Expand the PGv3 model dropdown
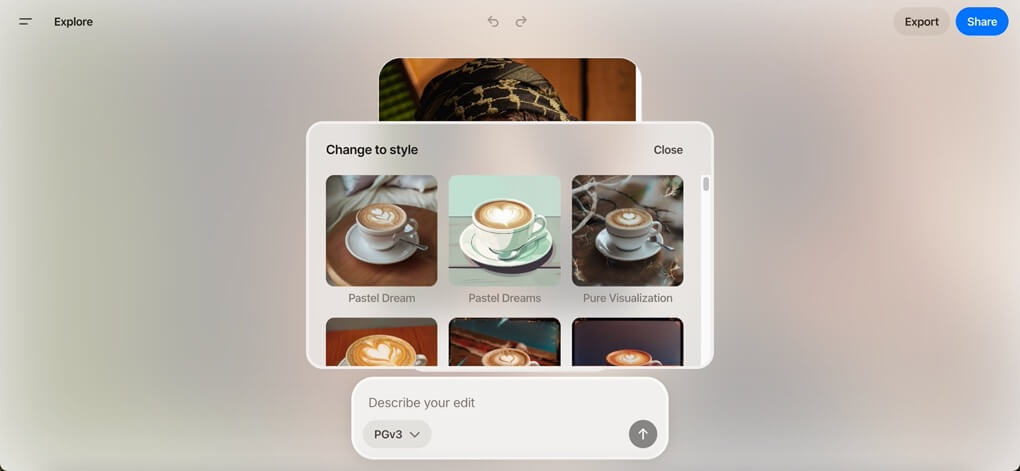The image size is (1020, 471). pyautogui.click(x=397, y=434)
